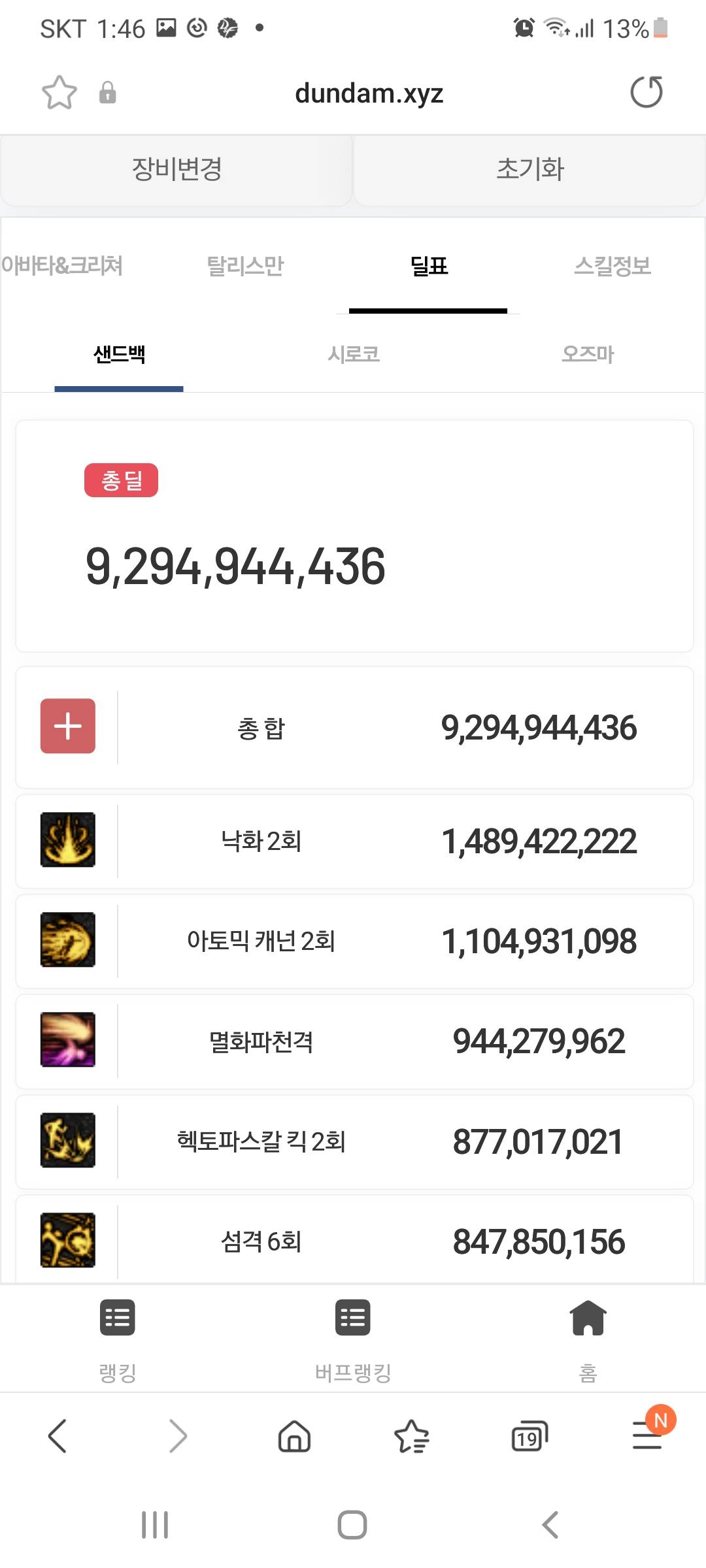Bookmark this page with the star icon
Image resolution: width=706 pixels, height=1568 pixels.
[59, 92]
